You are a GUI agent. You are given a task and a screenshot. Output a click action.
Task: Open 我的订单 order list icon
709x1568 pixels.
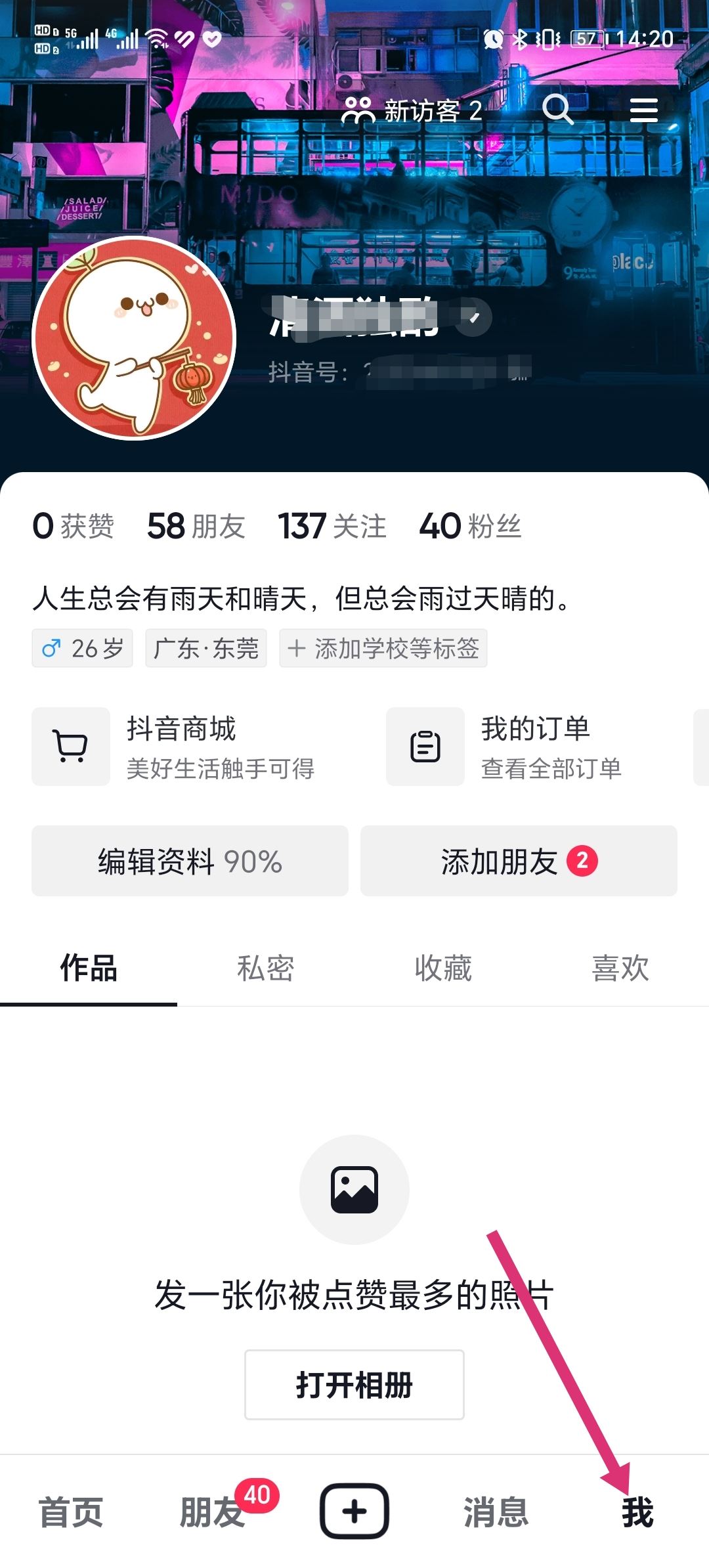pyautogui.click(x=424, y=746)
